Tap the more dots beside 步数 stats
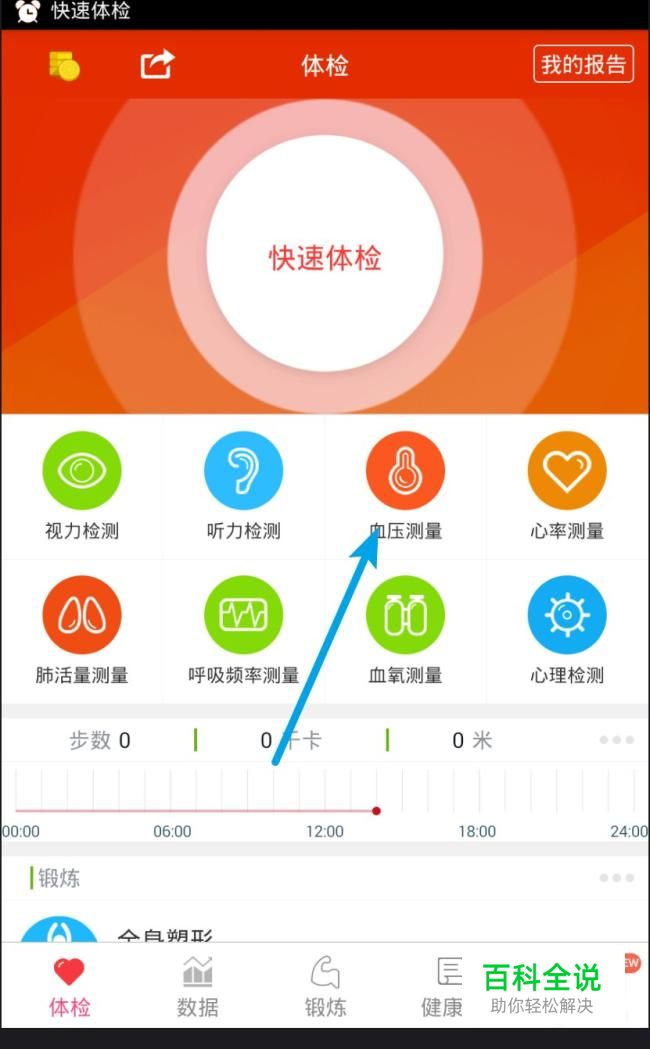 click(617, 740)
